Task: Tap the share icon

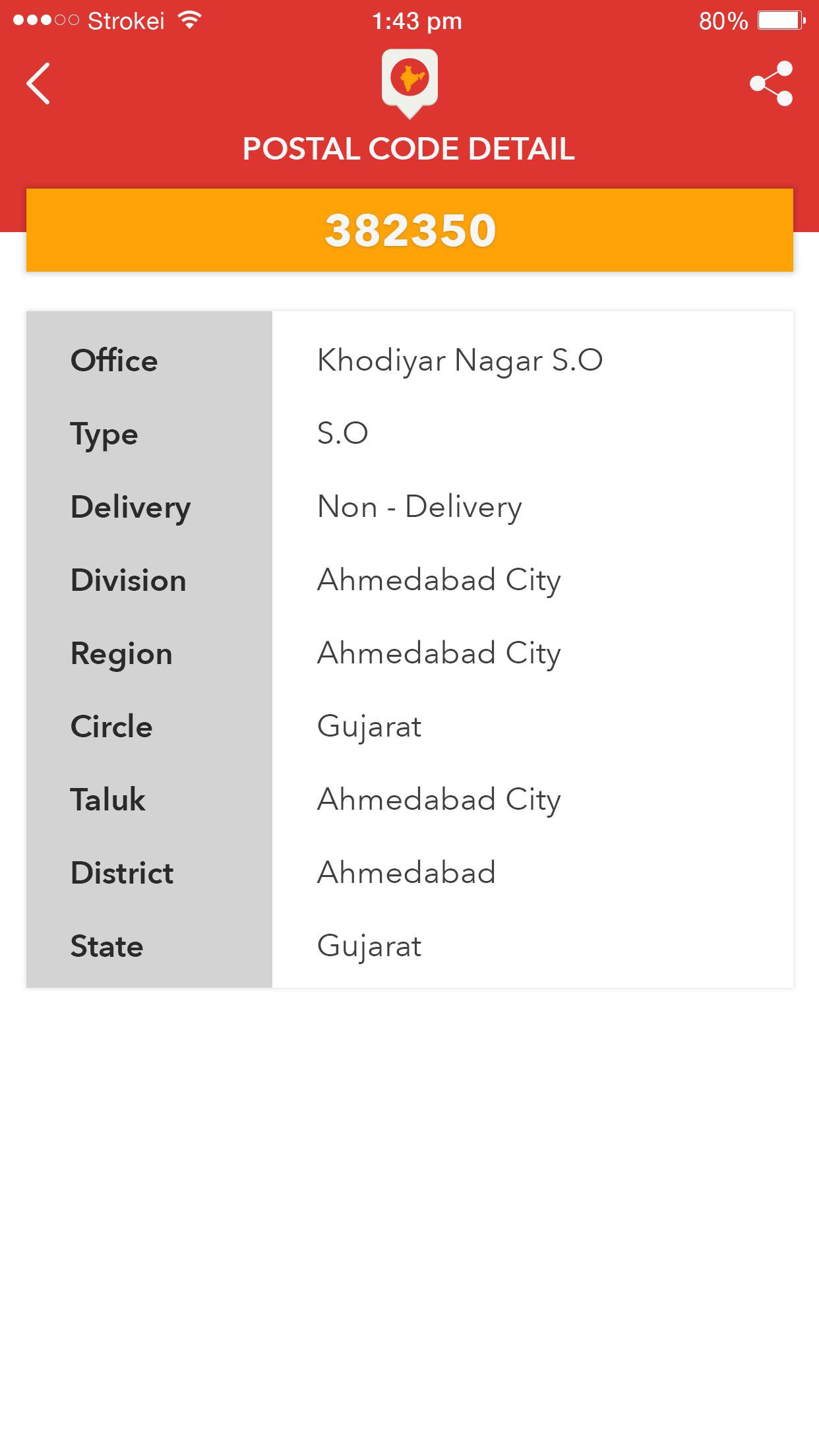Action: [x=773, y=84]
